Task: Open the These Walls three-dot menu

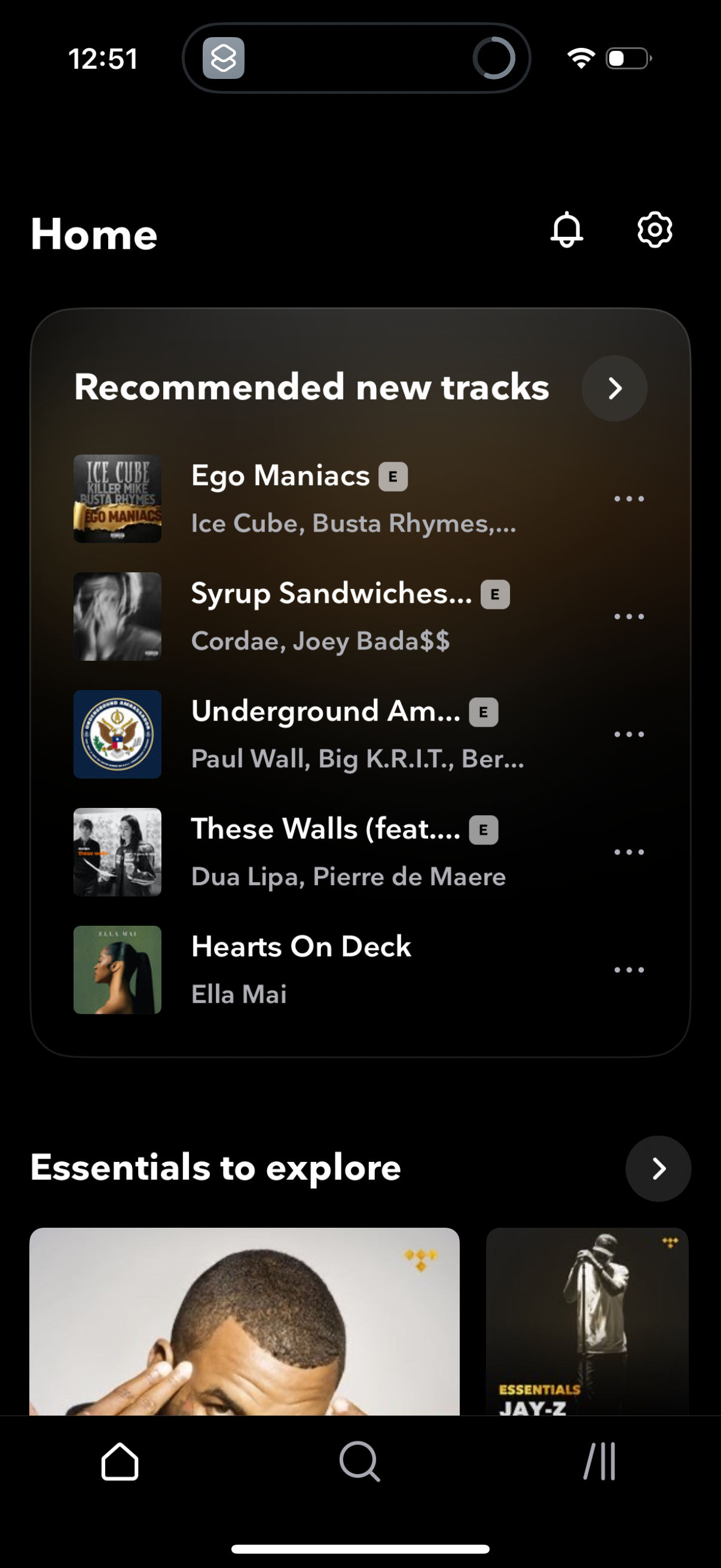Action: point(628,851)
